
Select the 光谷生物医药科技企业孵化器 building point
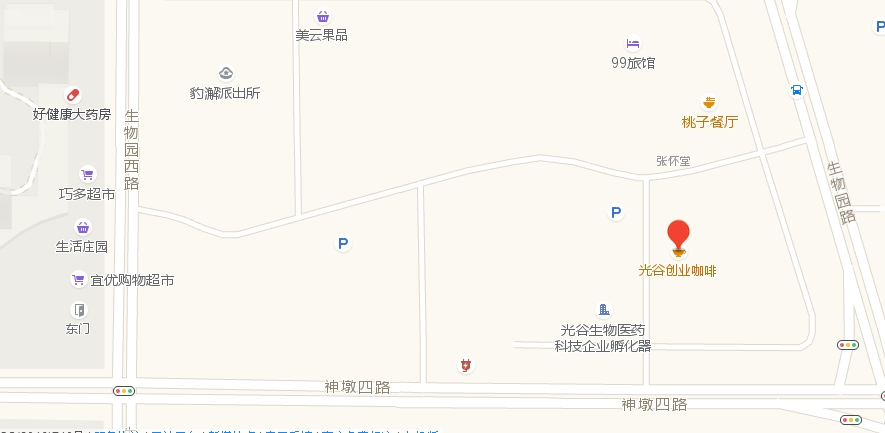pyautogui.click(x=603, y=310)
